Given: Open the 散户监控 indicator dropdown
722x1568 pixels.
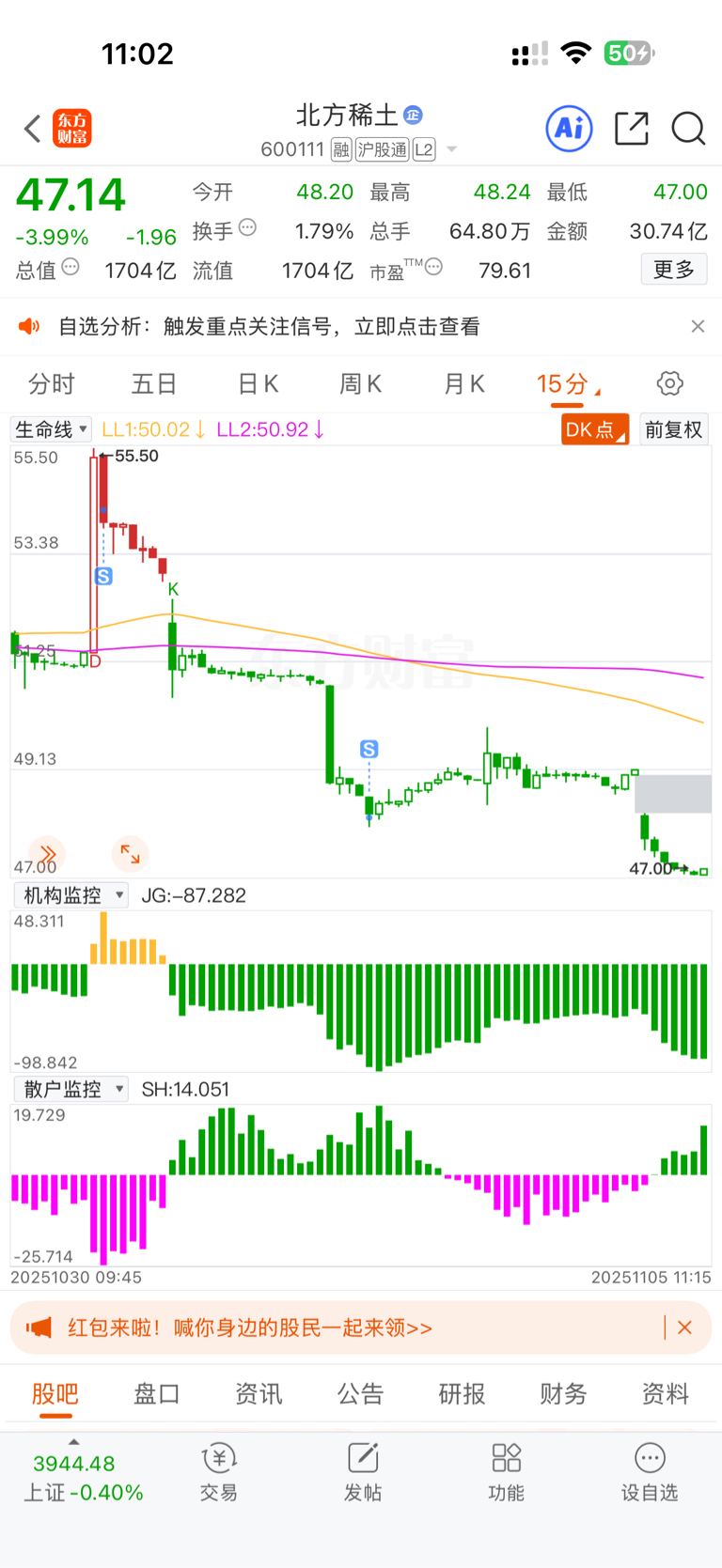Looking at the screenshot, I should (71, 1089).
